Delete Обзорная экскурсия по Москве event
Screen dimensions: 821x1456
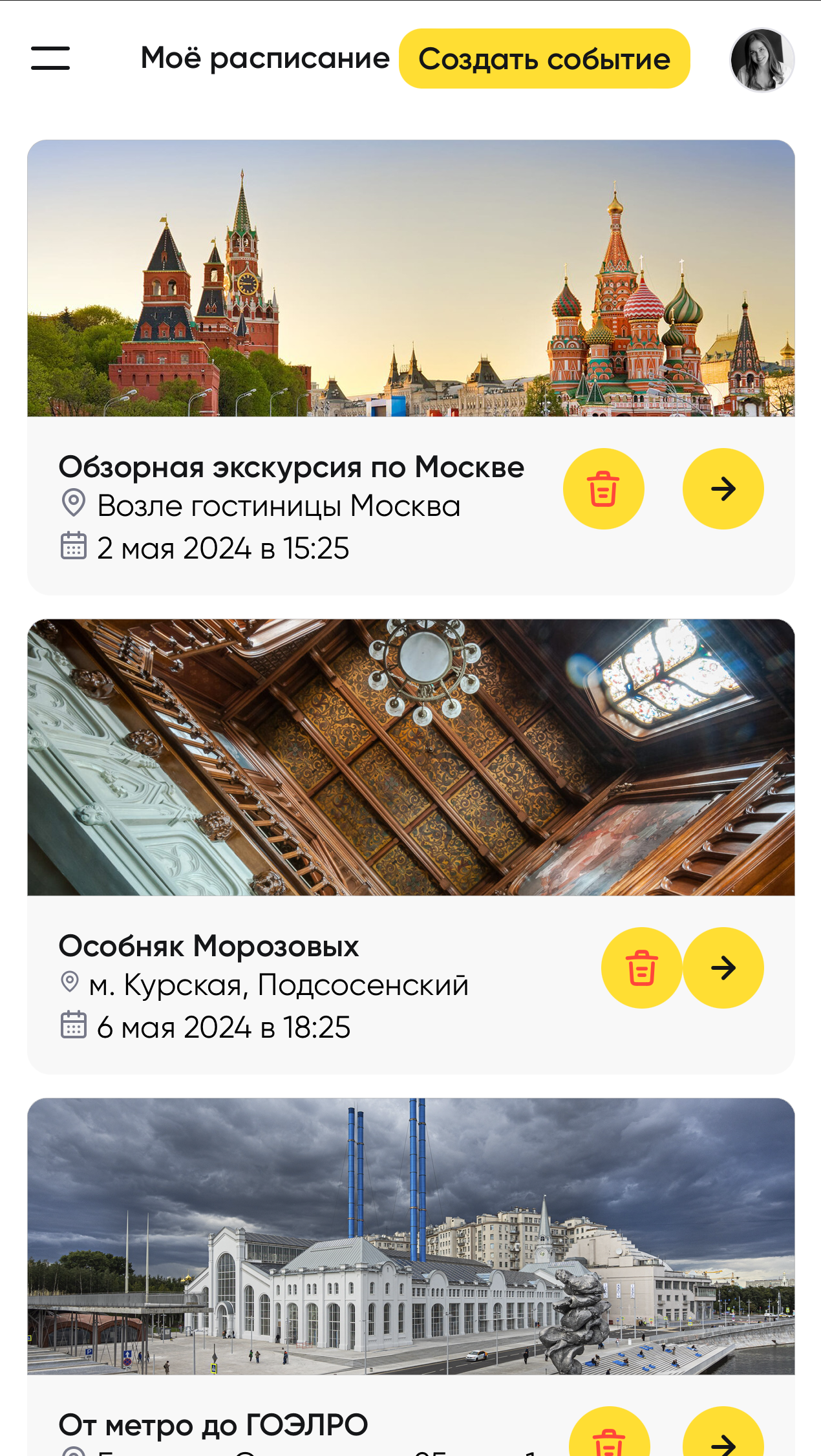click(x=603, y=489)
